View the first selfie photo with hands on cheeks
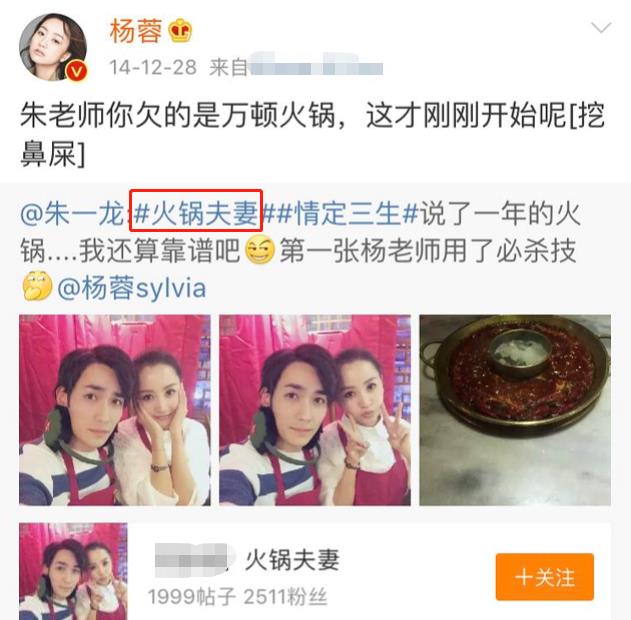 coord(115,409)
